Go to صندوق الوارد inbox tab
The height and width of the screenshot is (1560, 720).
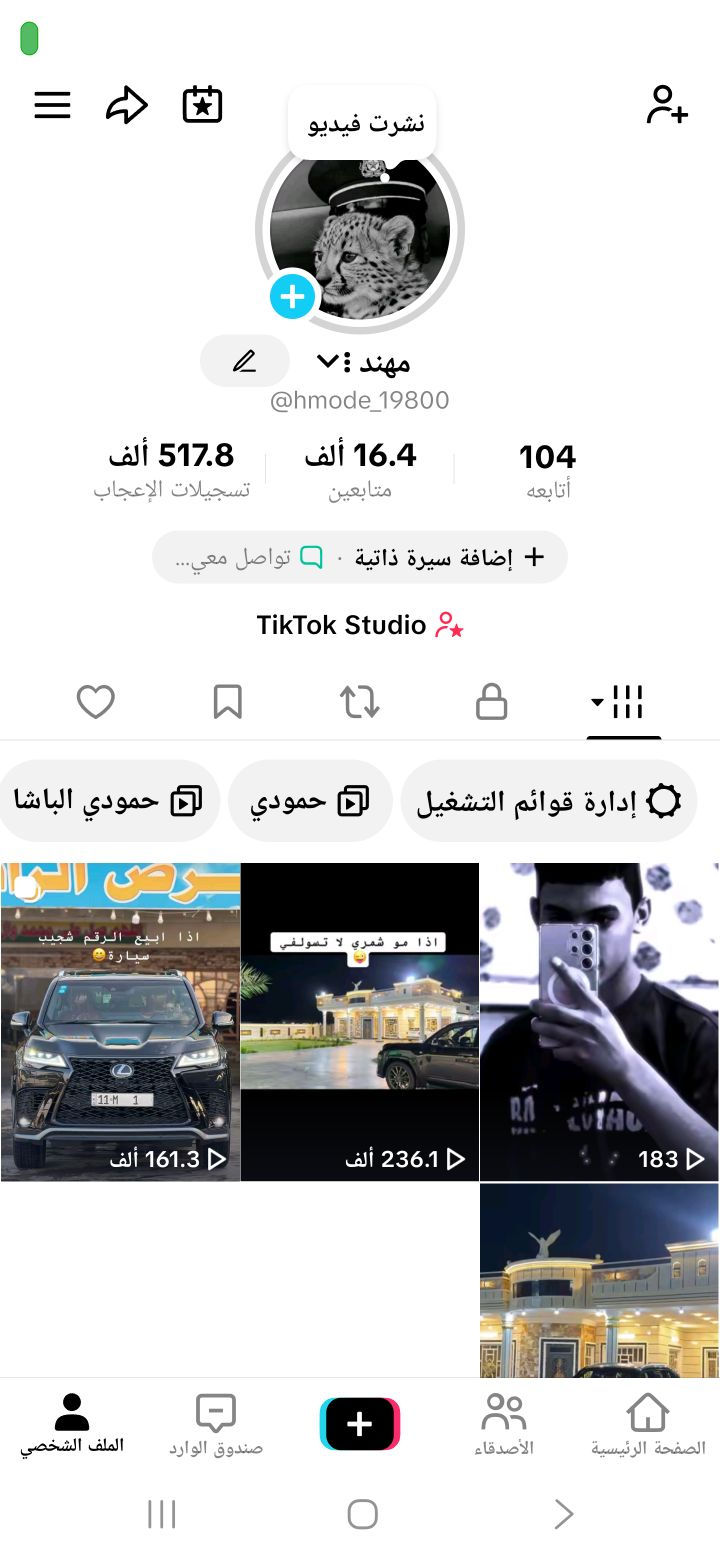coord(216,1424)
